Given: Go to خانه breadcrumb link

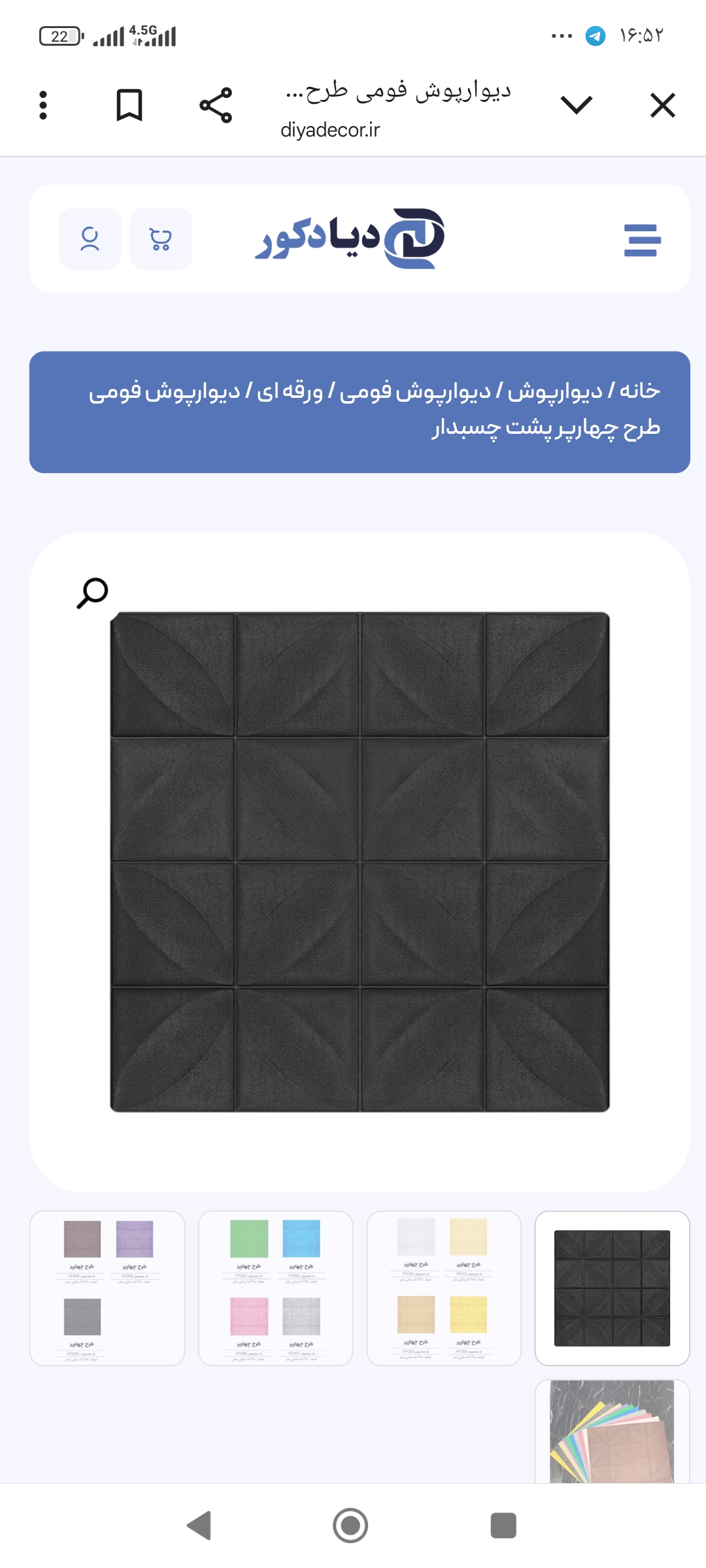Looking at the screenshot, I should [x=639, y=391].
